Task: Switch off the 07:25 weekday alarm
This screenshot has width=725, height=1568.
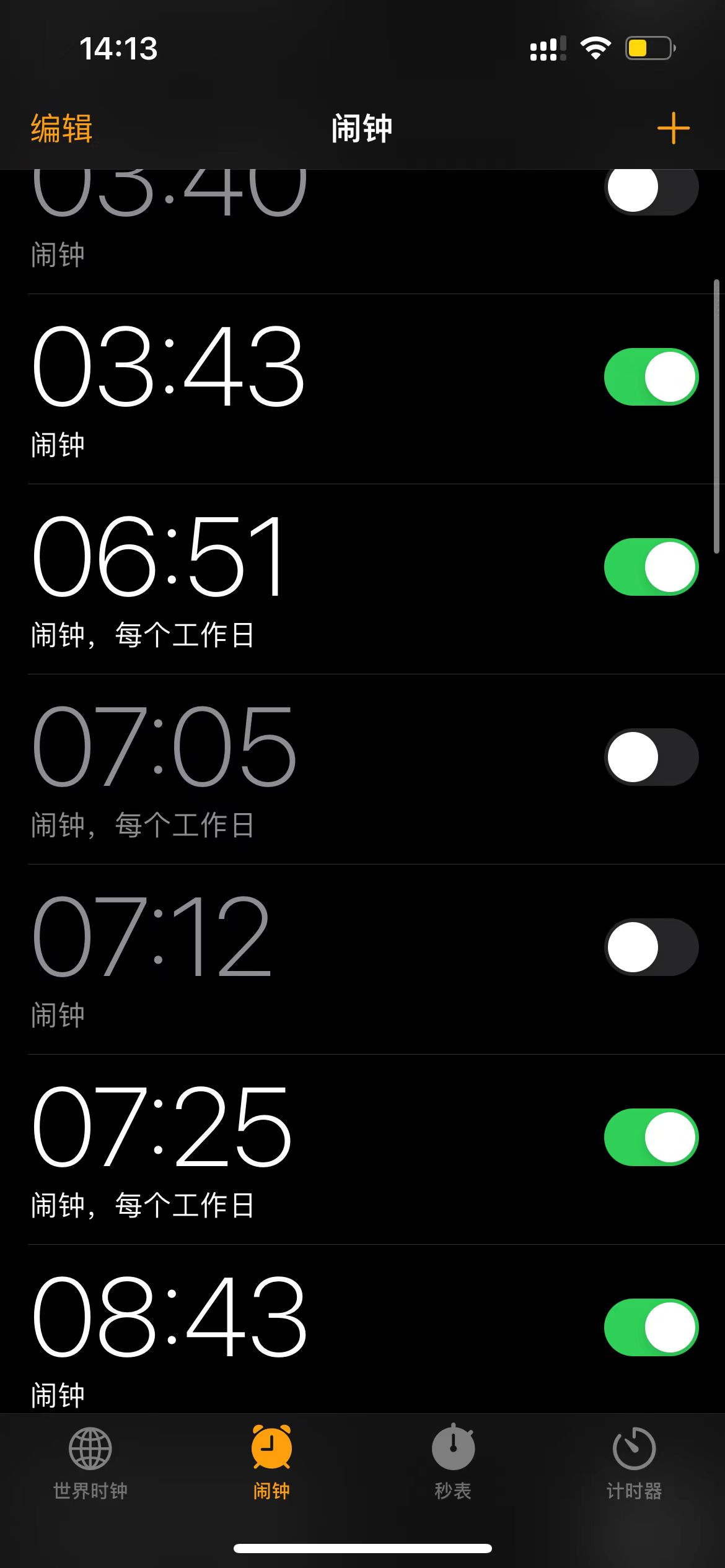Action: tap(651, 1137)
